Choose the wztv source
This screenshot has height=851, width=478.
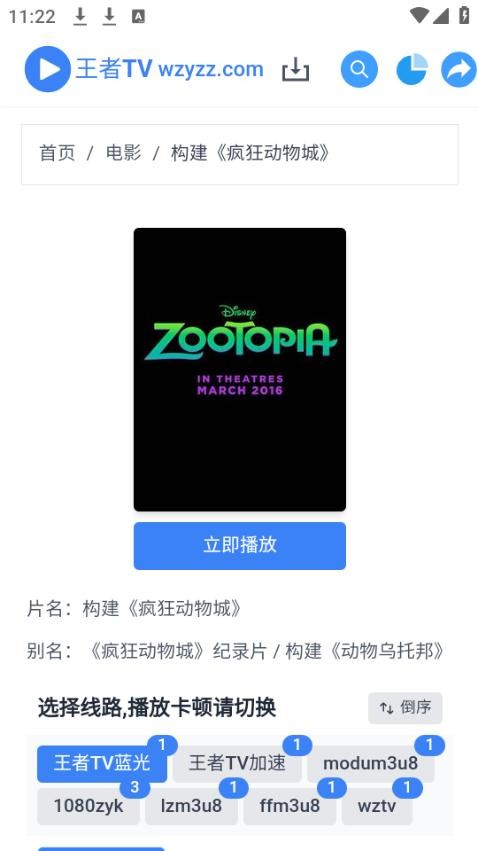(377, 806)
